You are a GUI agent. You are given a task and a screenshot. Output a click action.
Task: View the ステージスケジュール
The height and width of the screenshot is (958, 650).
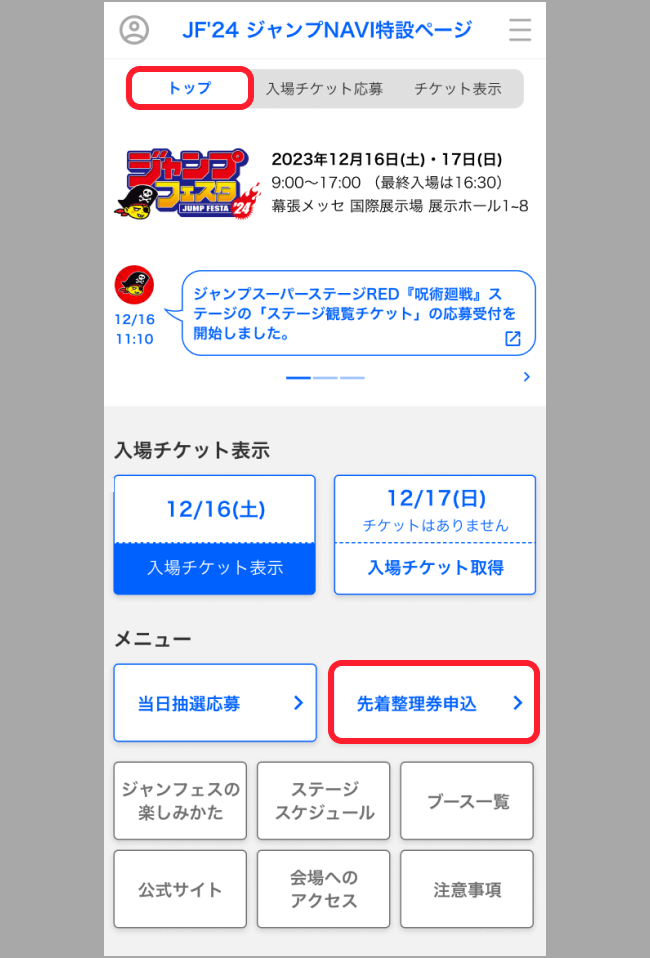point(325,800)
